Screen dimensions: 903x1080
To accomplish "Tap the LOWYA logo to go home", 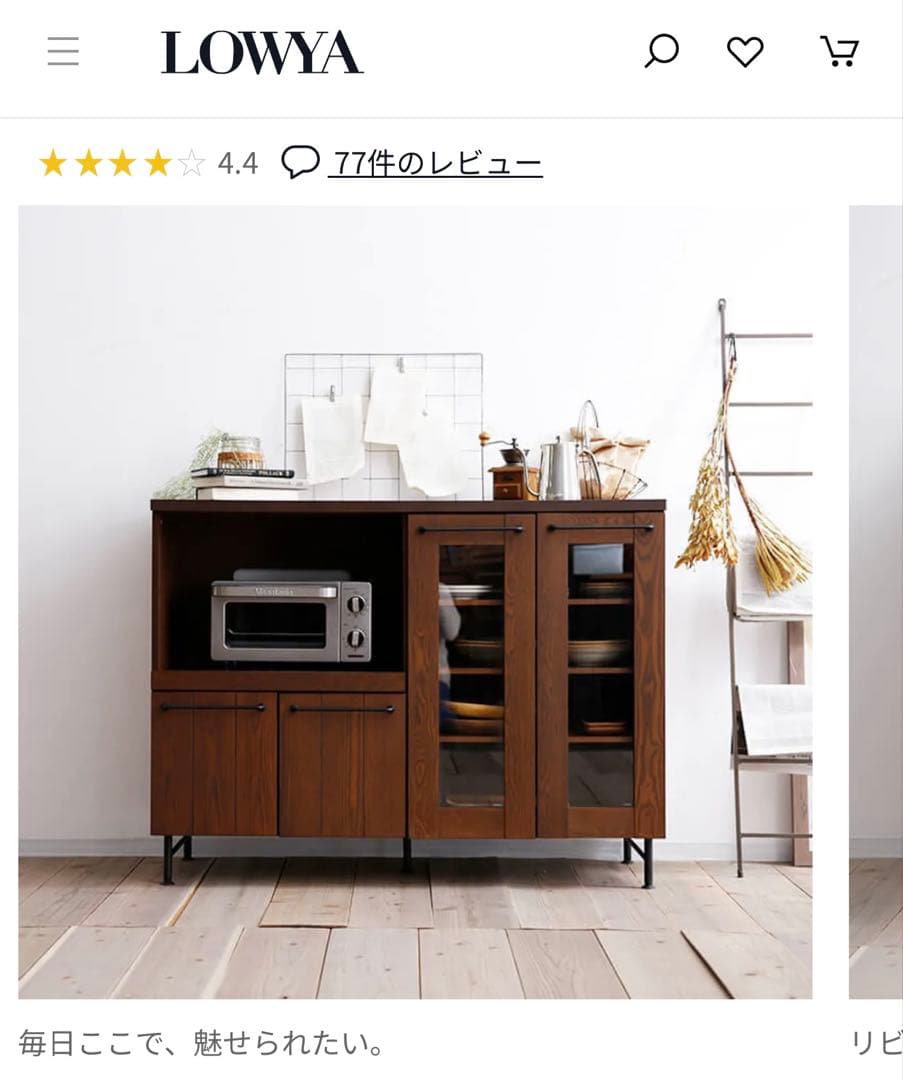I will (x=261, y=52).
